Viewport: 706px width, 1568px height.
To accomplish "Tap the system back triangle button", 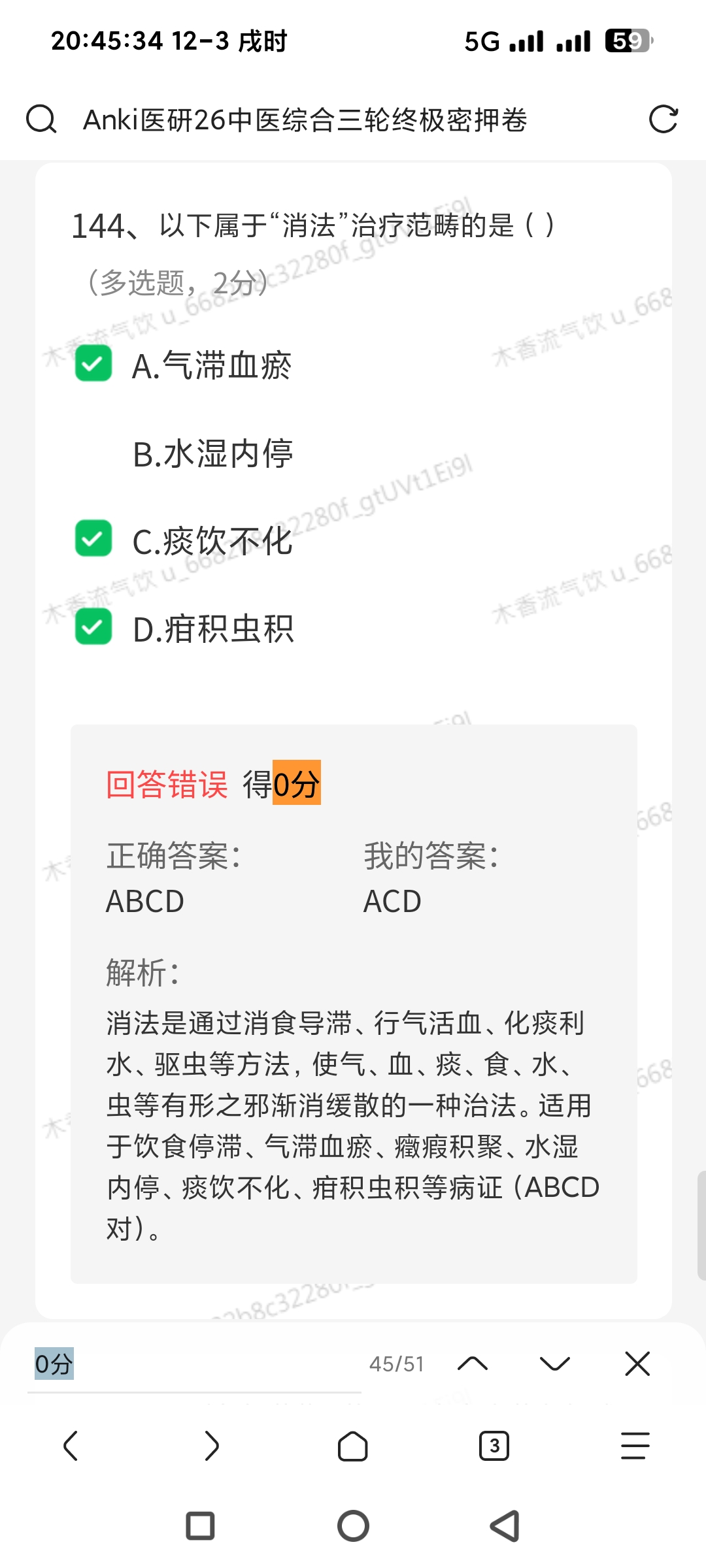I will [x=505, y=1526].
